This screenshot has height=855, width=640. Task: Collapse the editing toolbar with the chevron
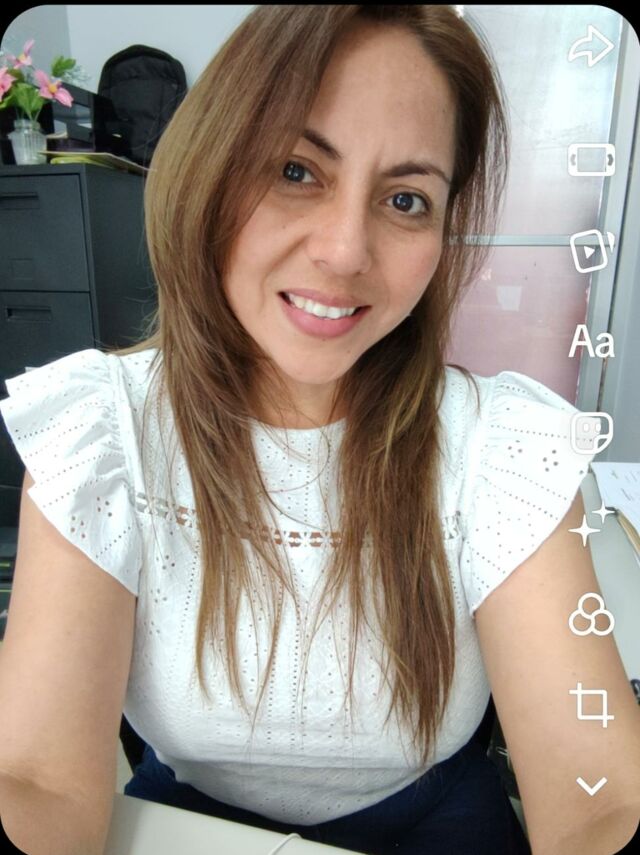coord(591,786)
